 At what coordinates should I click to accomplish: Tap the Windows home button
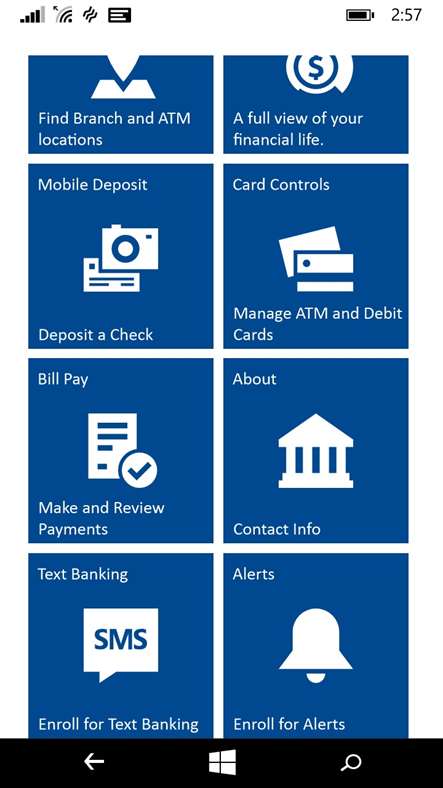click(223, 762)
